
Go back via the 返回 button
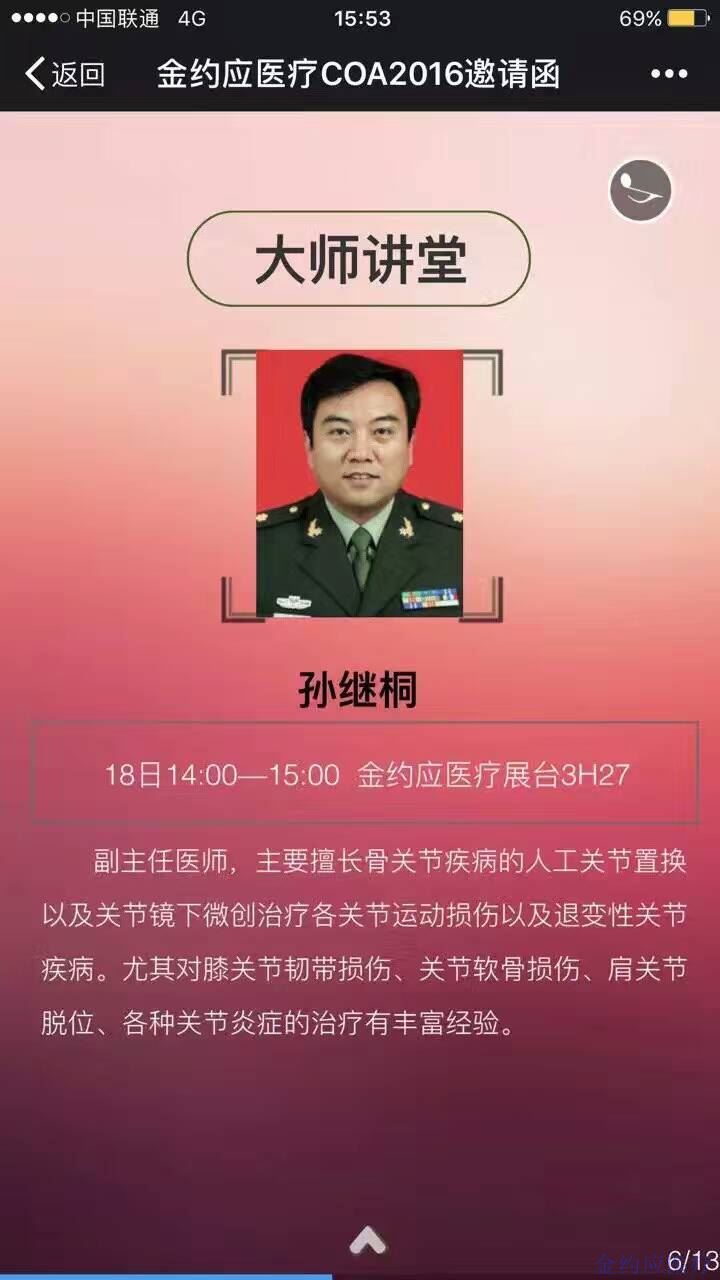pos(65,74)
